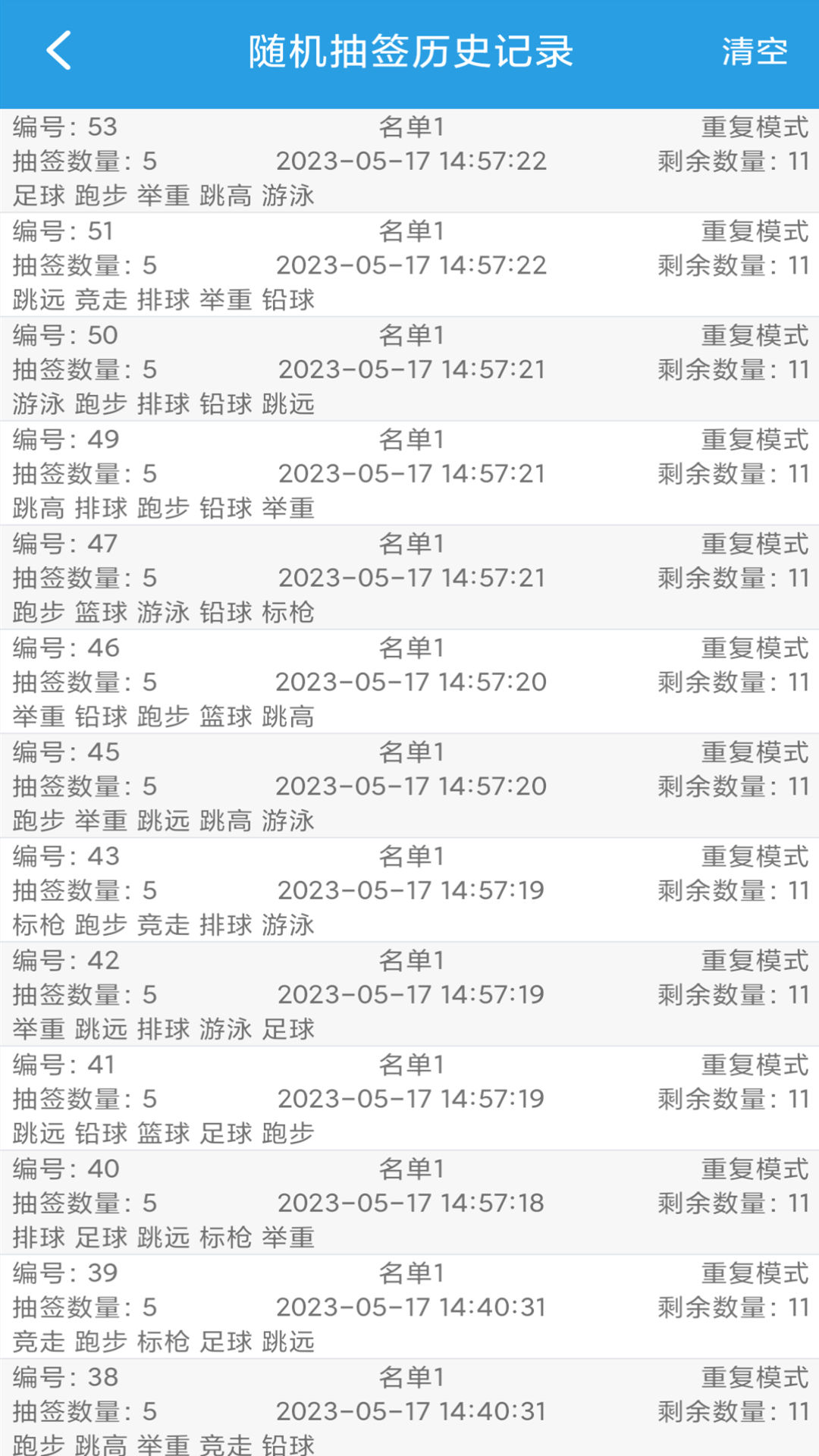819x1456 pixels.
Task: Tap the 编号 39 history row
Action: coord(409,1307)
